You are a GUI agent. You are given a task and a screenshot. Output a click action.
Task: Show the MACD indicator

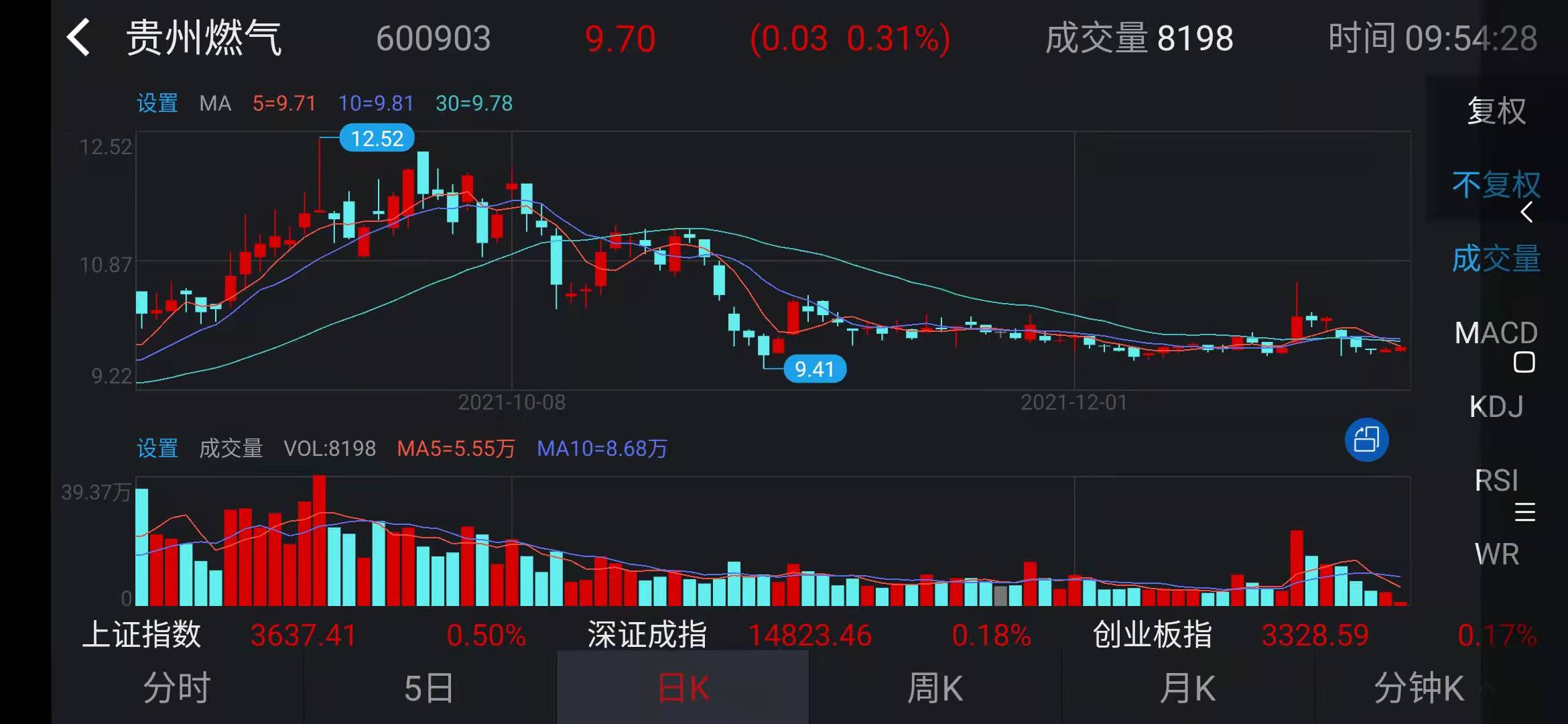pyautogui.click(x=1496, y=333)
